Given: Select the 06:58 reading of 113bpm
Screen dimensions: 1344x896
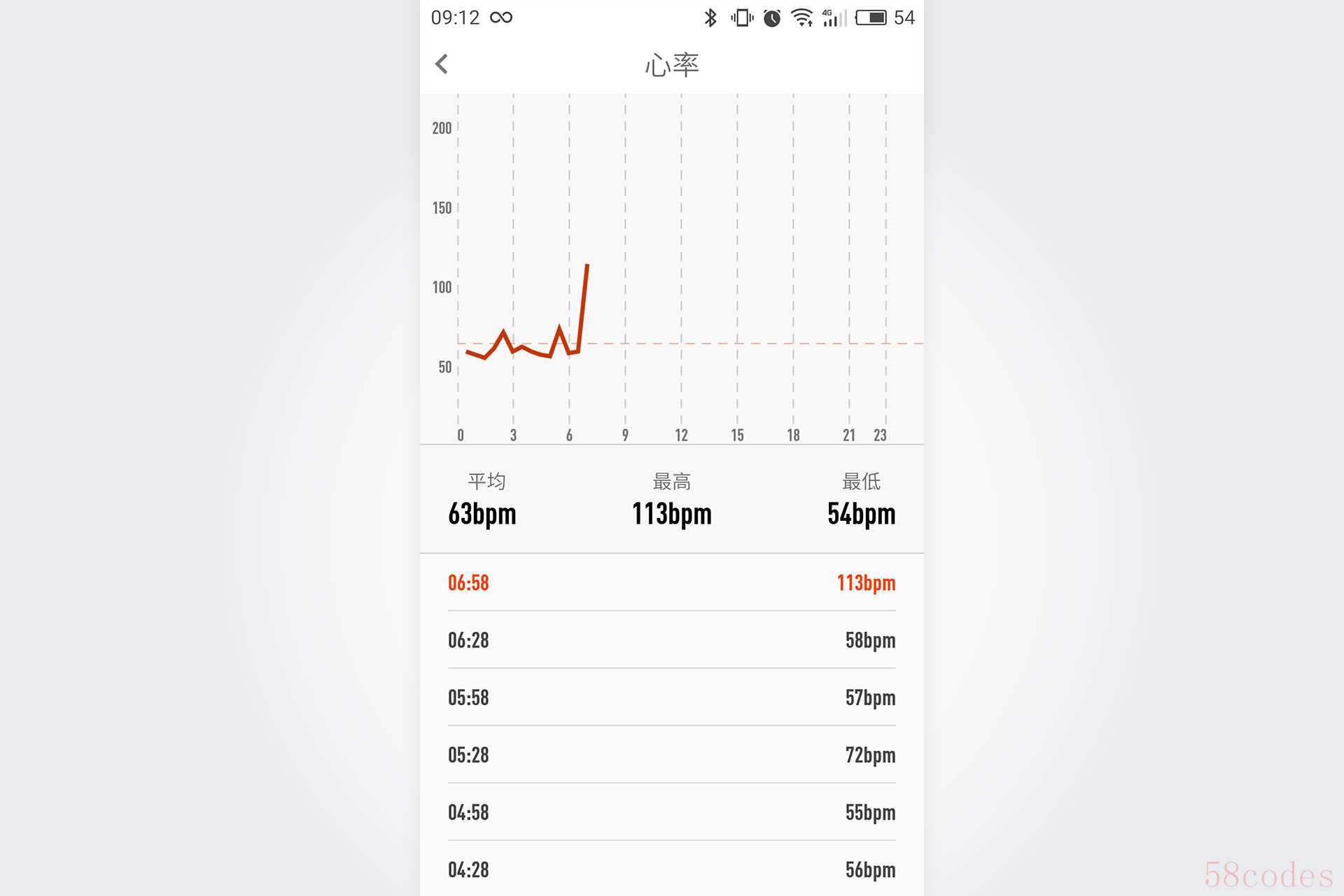Looking at the screenshot, I should pos(671,582).
